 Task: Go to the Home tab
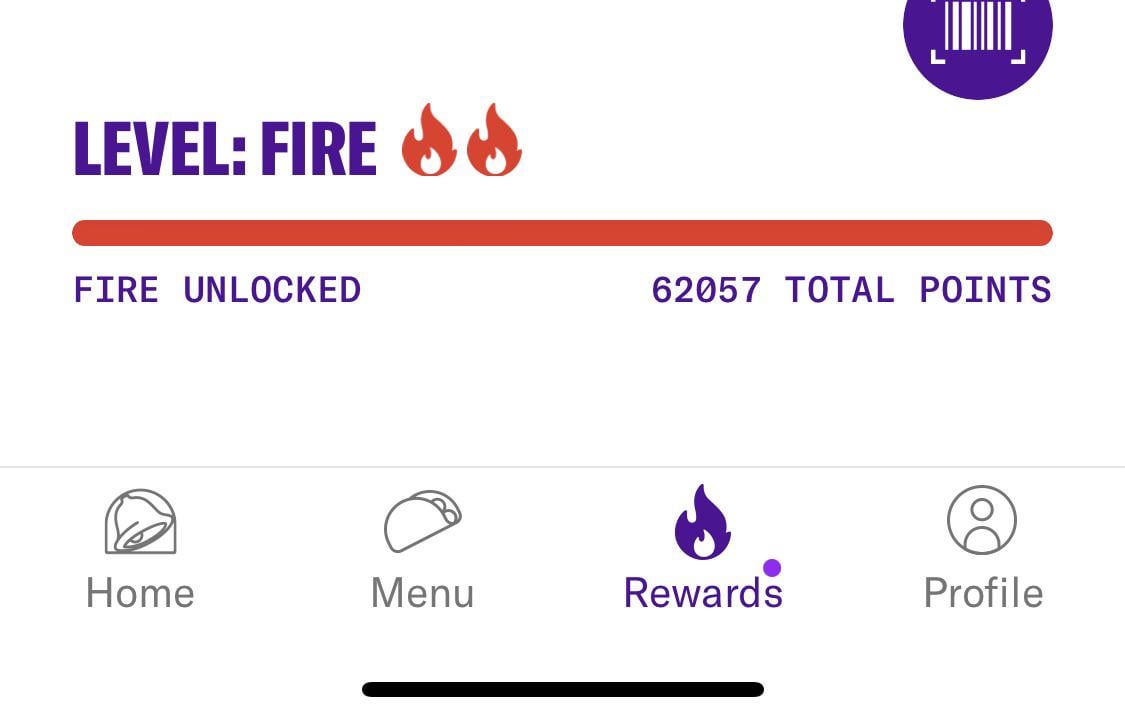[x=140, y=550]
